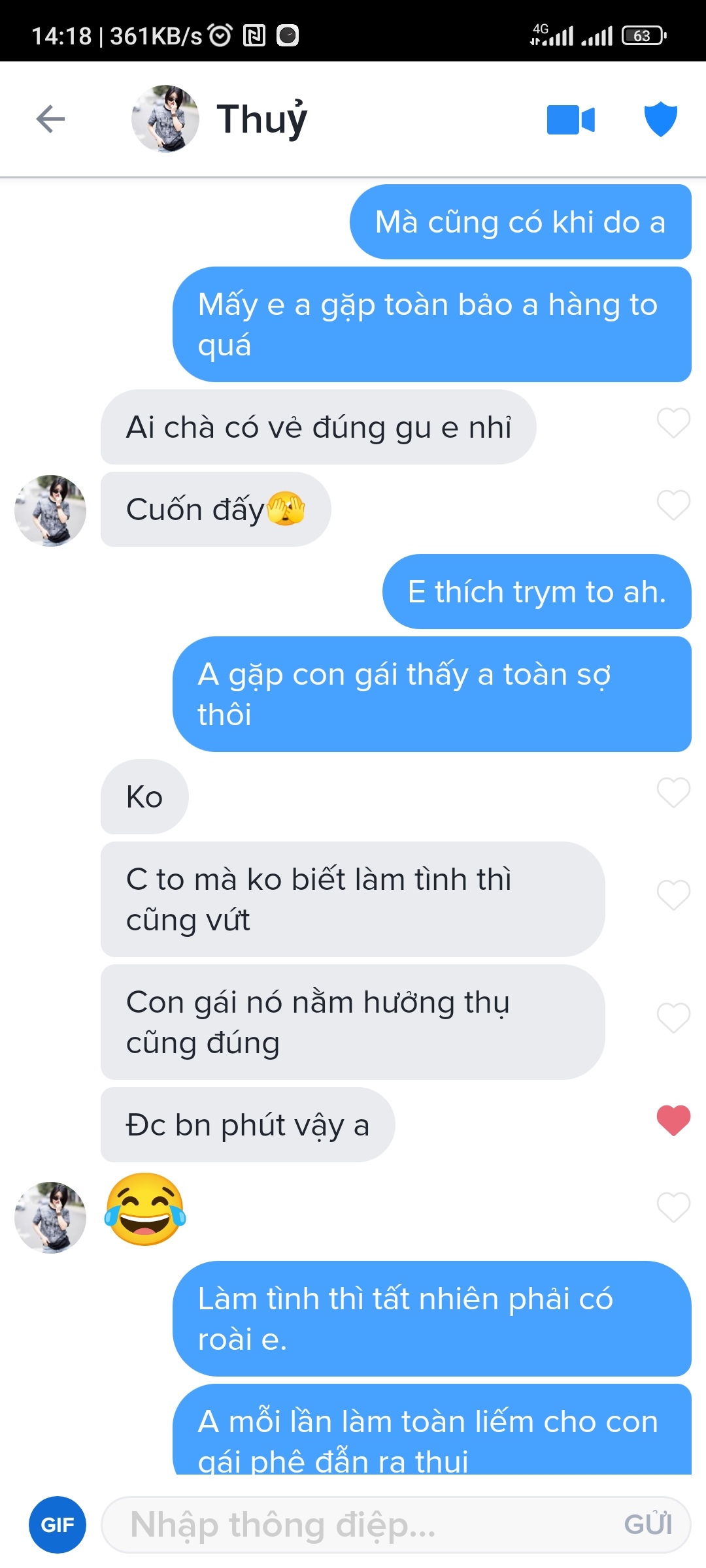Start a video call with Thuỷ

(571, 120)
